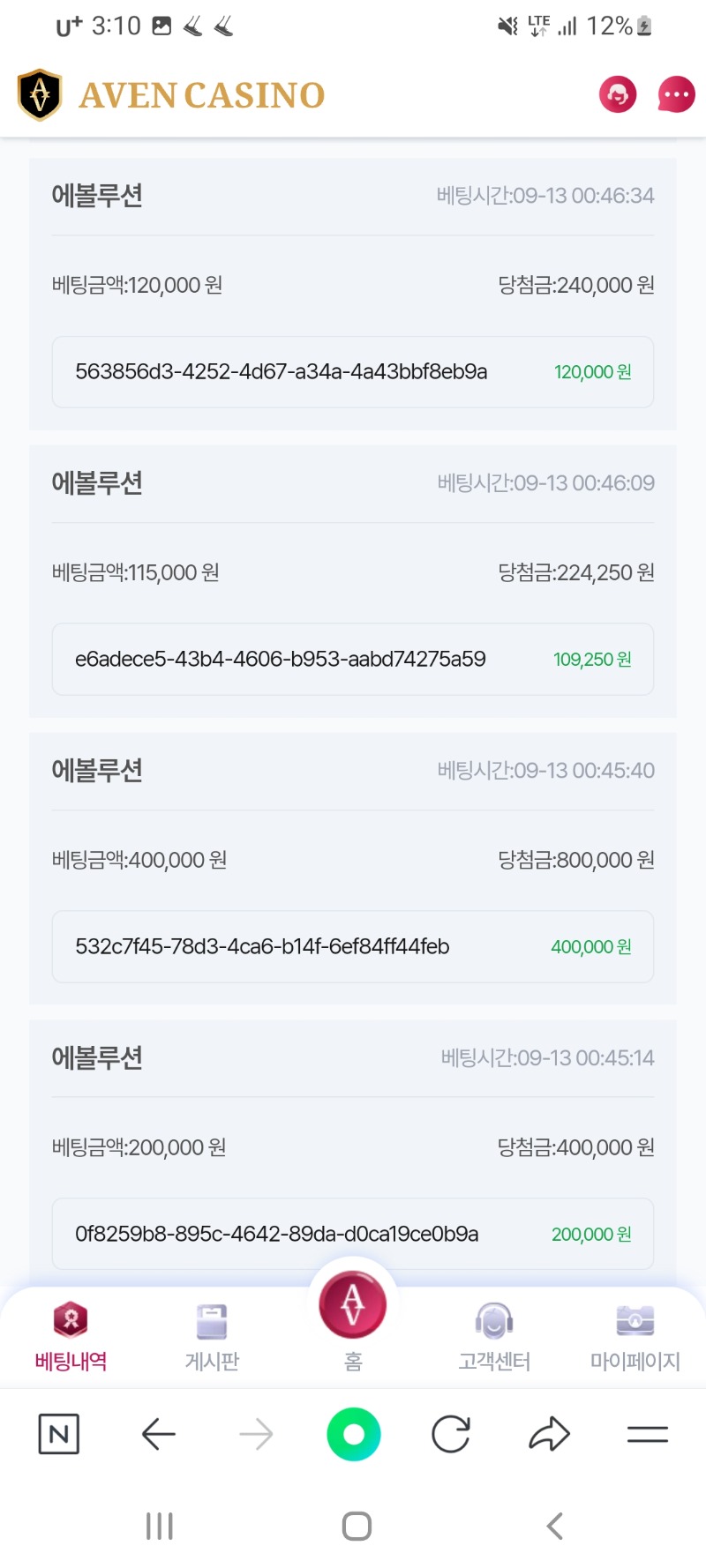Tap the Aven Casino logo
Image resolution: width=706 pixels, height=1568 pixels.
(x=171, y=94)
